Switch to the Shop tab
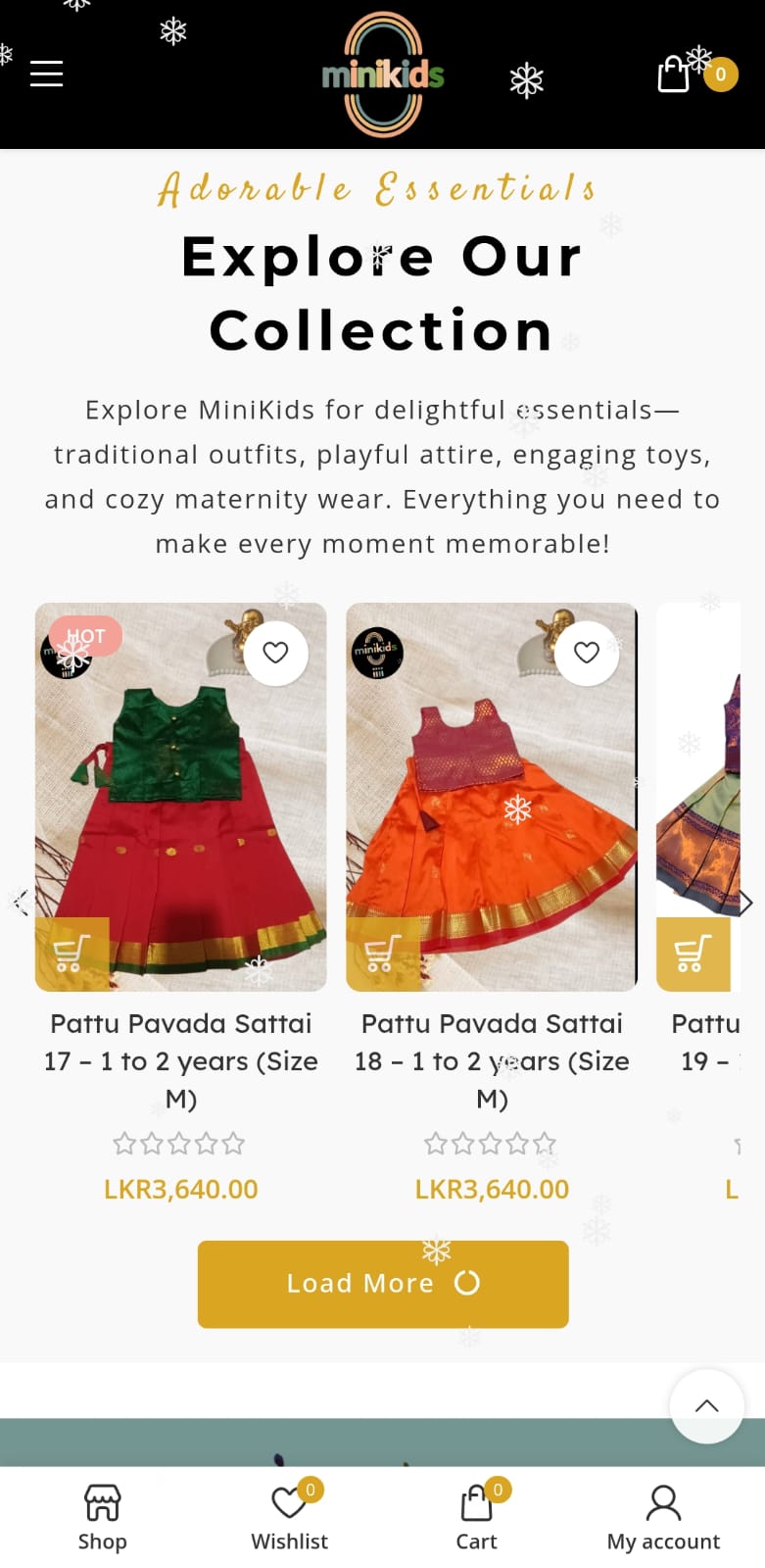This screenshot has height=1568, width=765. (x=102, y=1517)
